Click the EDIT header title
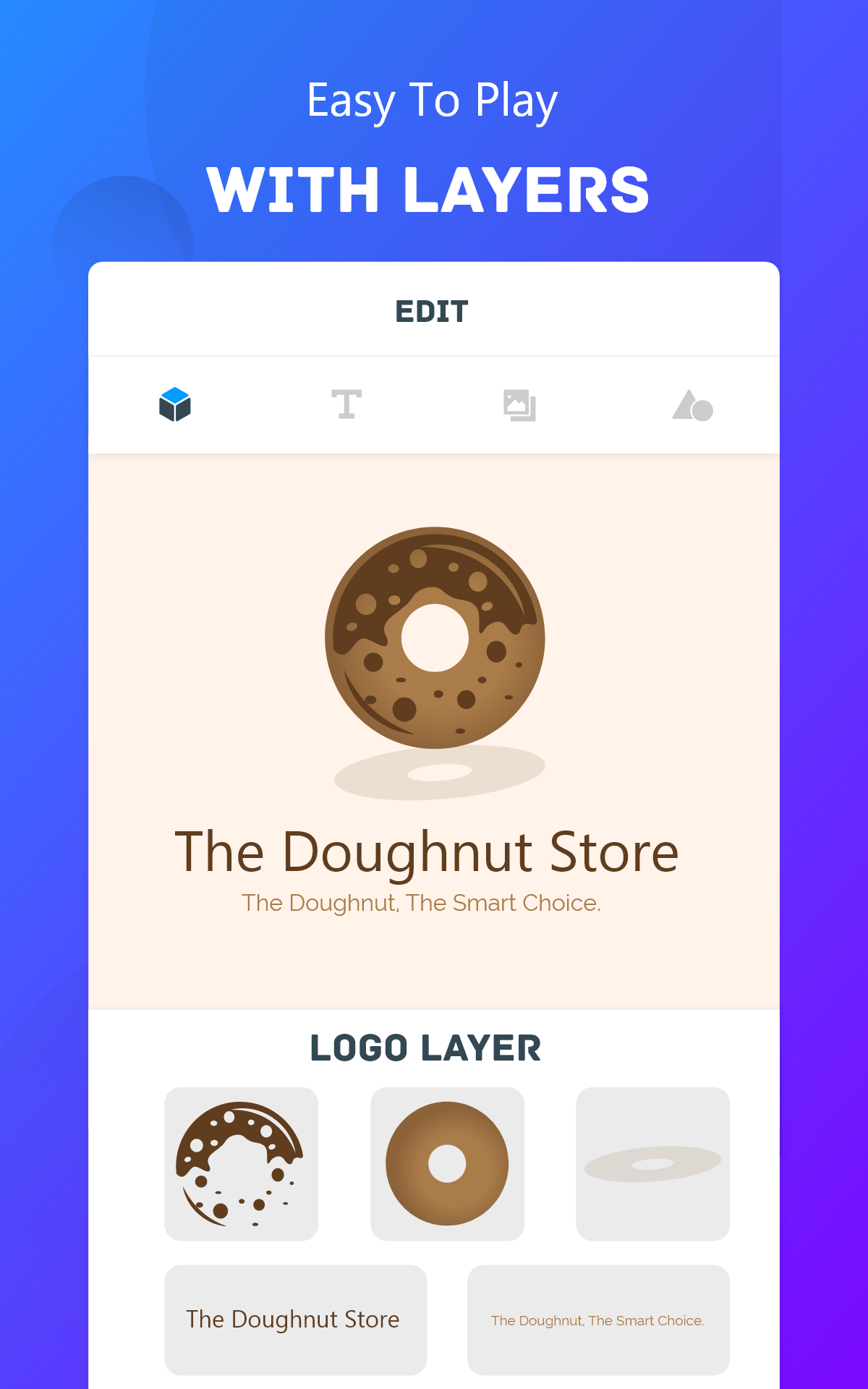This screenshot has width=868, height=1389. tap(432, 311)
